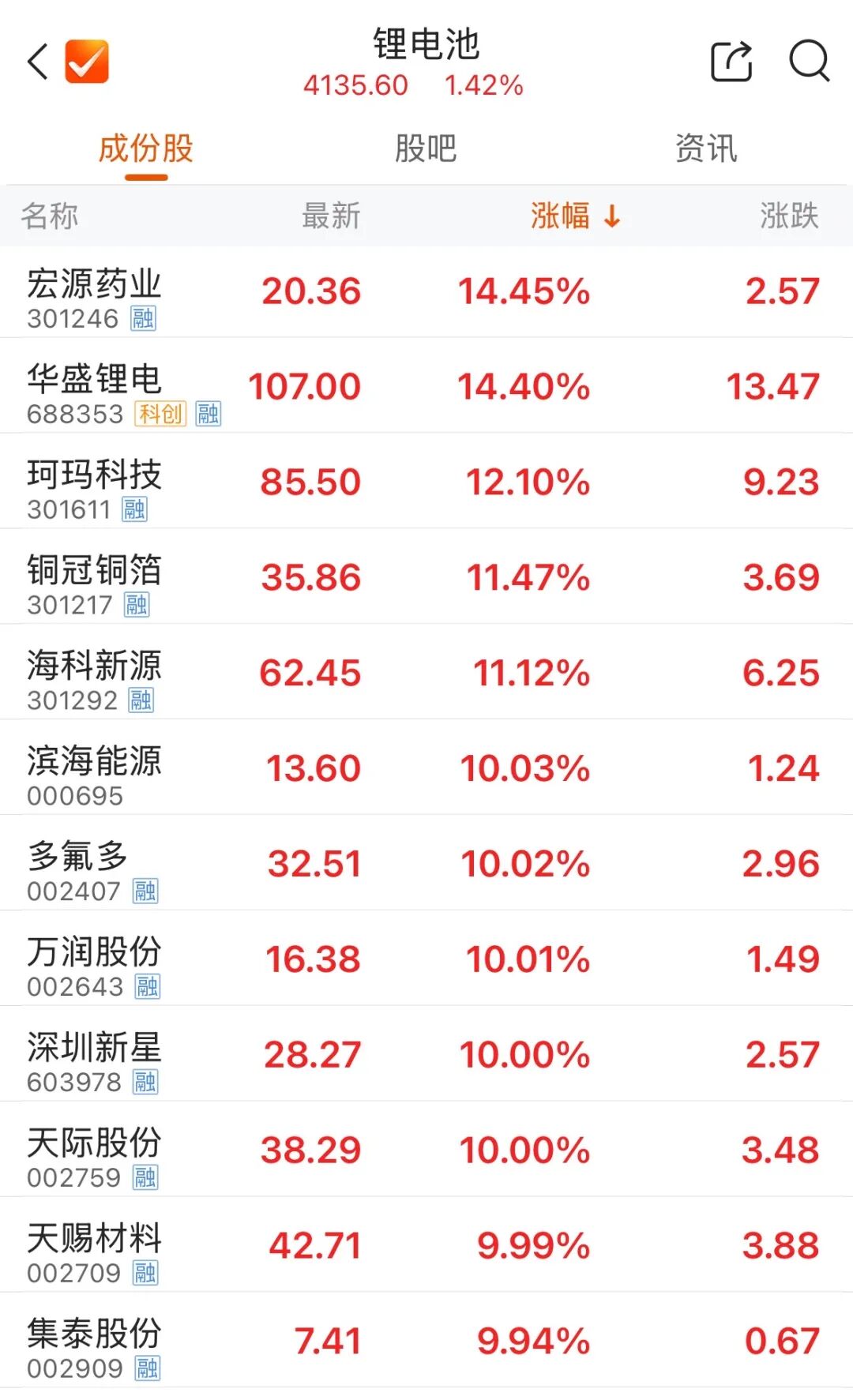The width and height of the screenshot is (853, 1400).
Task: Tap the back arrow
Action: 36,62
